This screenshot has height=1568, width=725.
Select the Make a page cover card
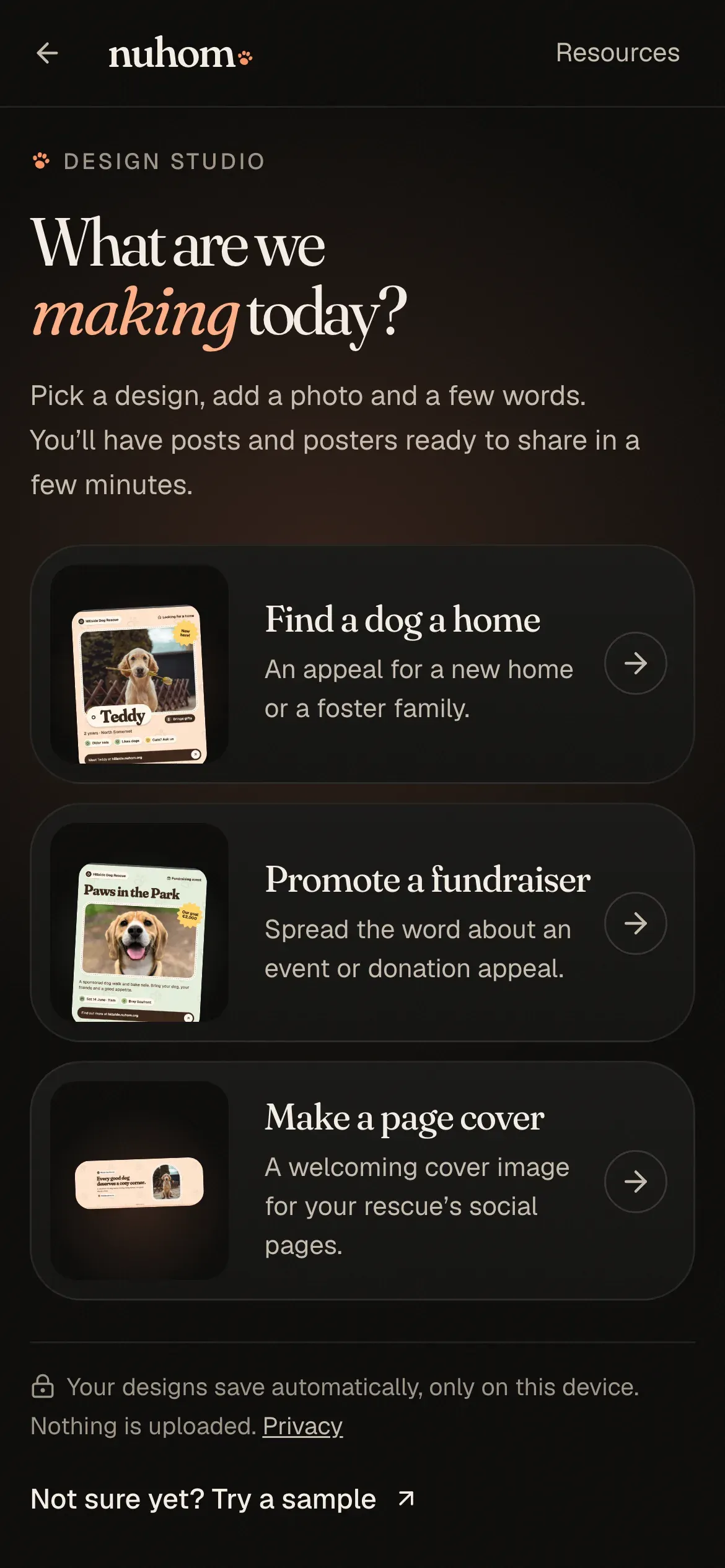pyautogui.click(x=362, y=1180)
